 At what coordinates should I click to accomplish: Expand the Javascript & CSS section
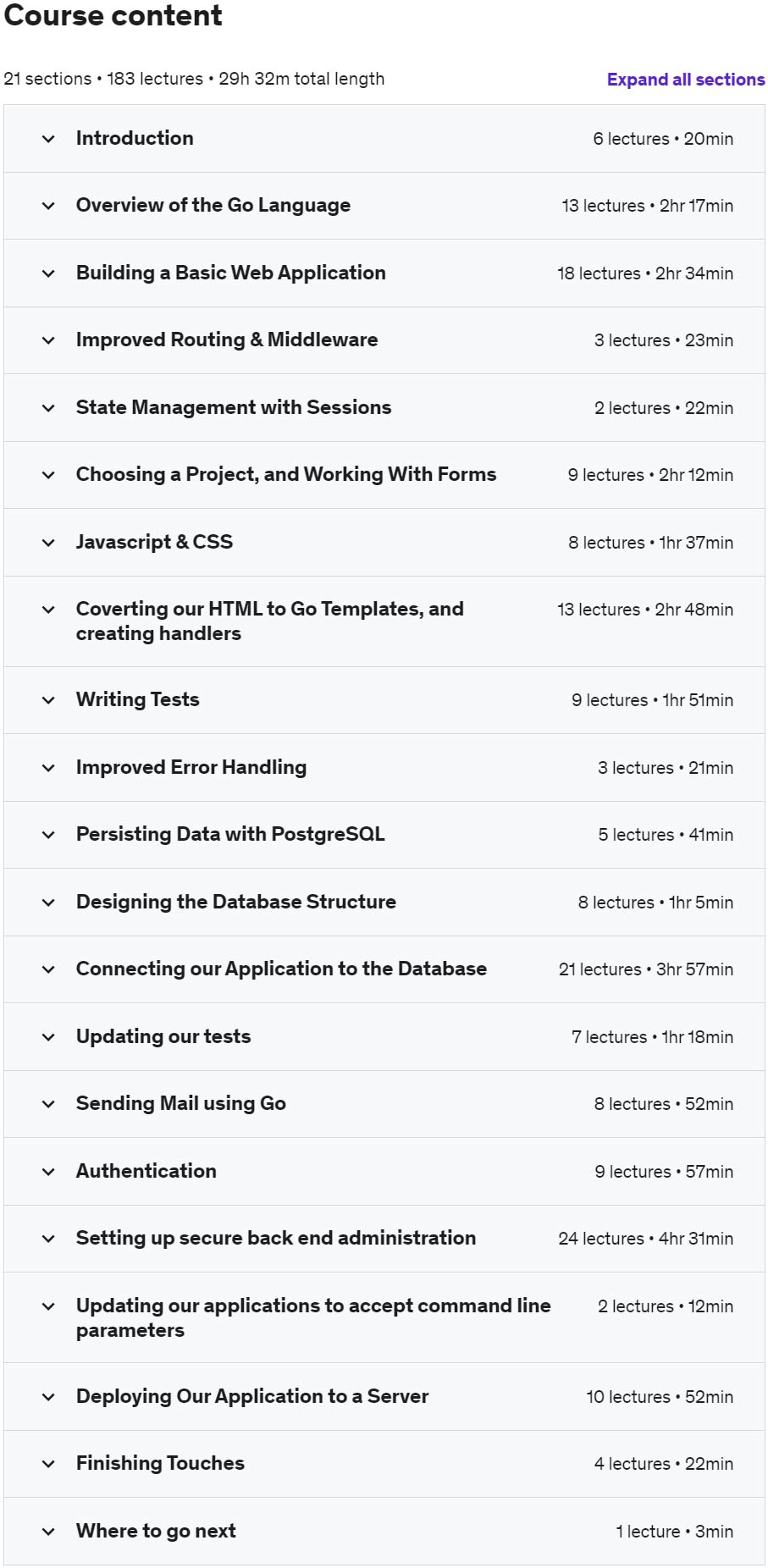tap(384, 543)
